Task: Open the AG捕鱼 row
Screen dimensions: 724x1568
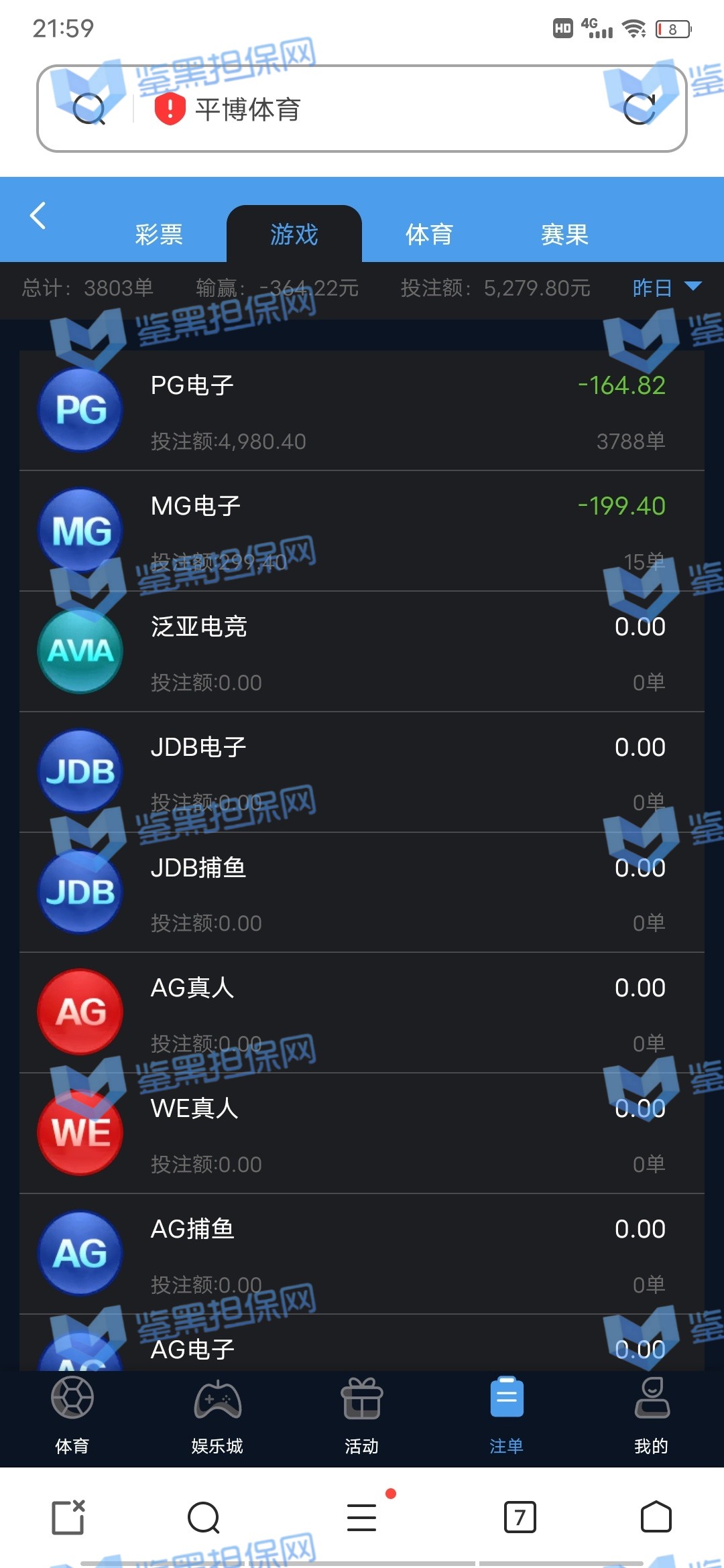Action: (362, 1254)
